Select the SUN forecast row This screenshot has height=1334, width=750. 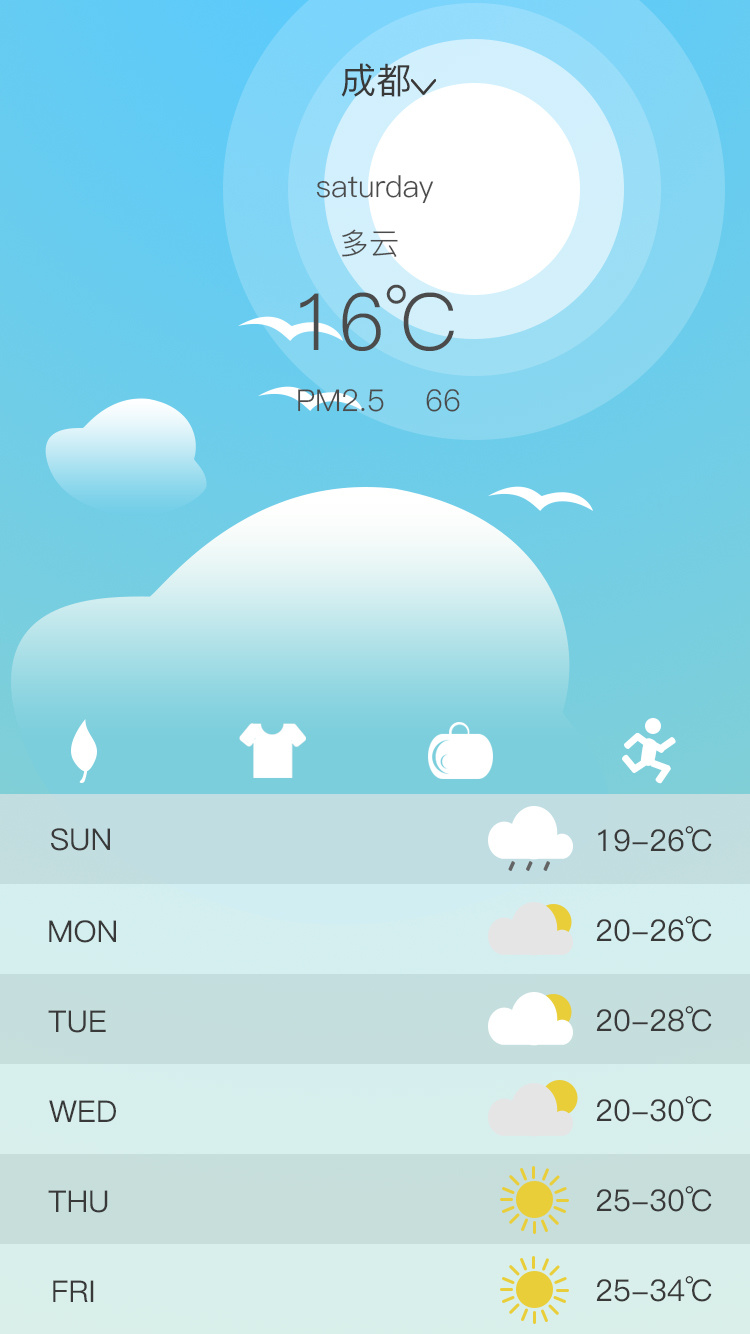click(375, 840)
